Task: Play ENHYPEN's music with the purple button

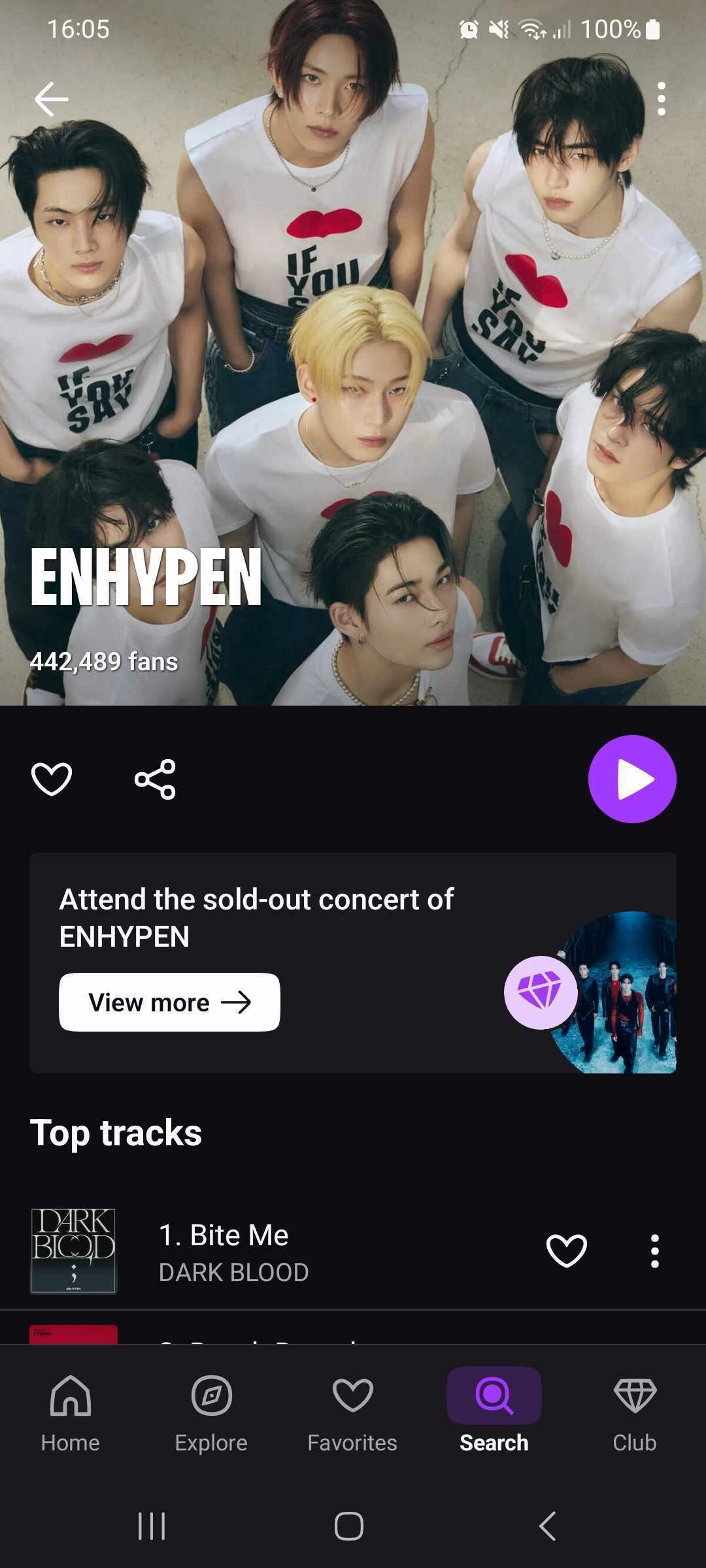Action: (631, 779)
